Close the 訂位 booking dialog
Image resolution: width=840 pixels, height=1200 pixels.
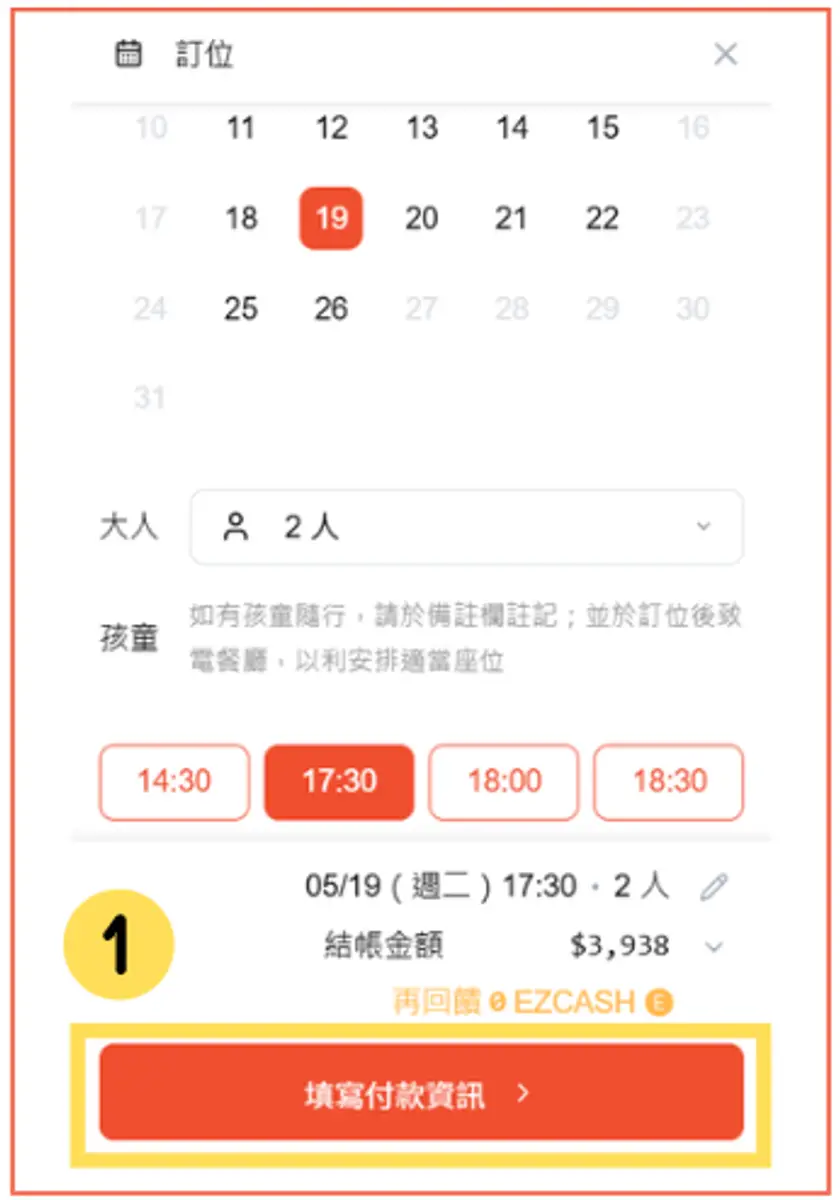coord(725,54)
